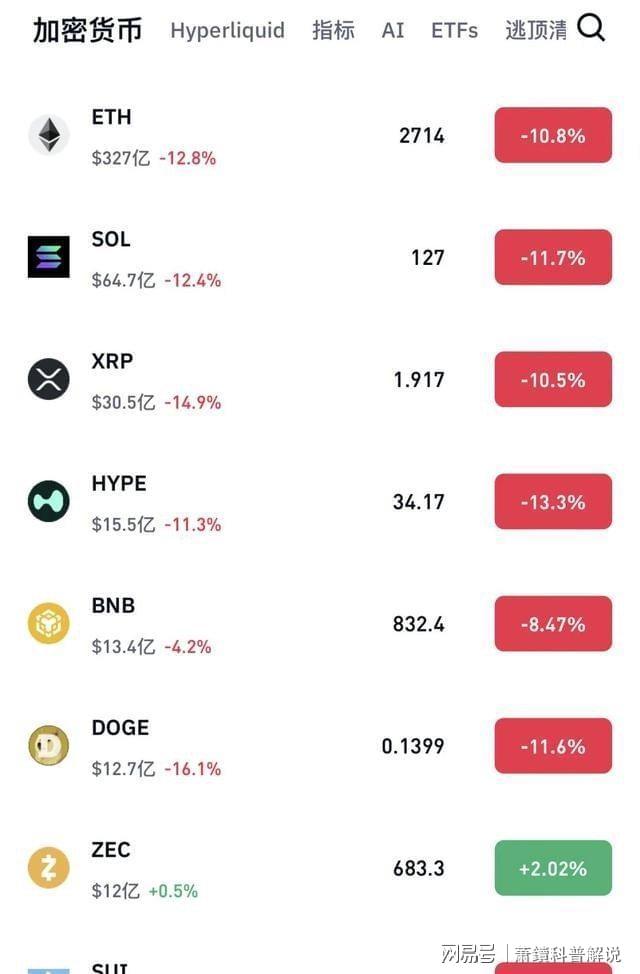Tap BNB's -8.47% change badge
This screenshot has width=640, height=974.
553,624
